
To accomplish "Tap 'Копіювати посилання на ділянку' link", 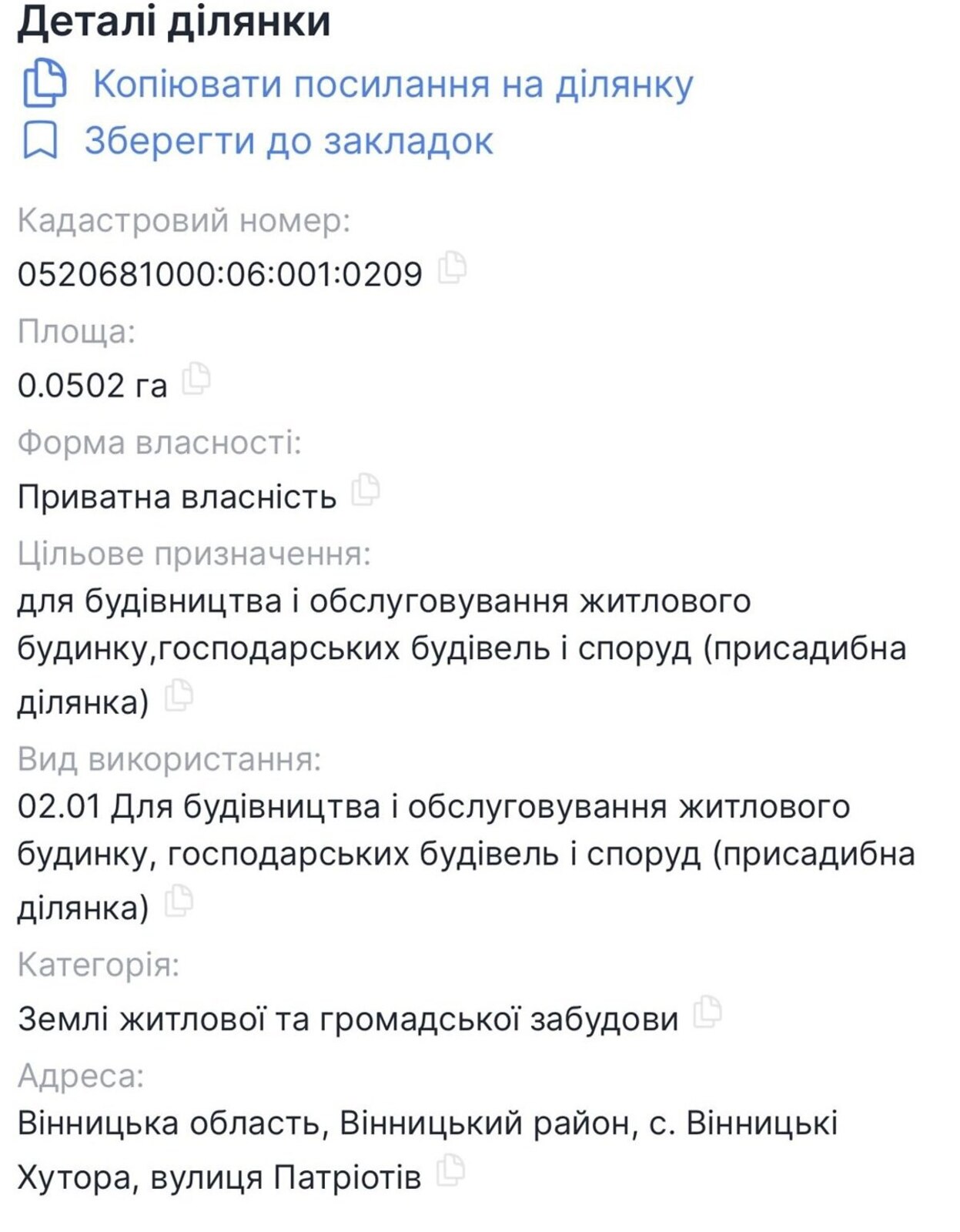I will [393, 84].
